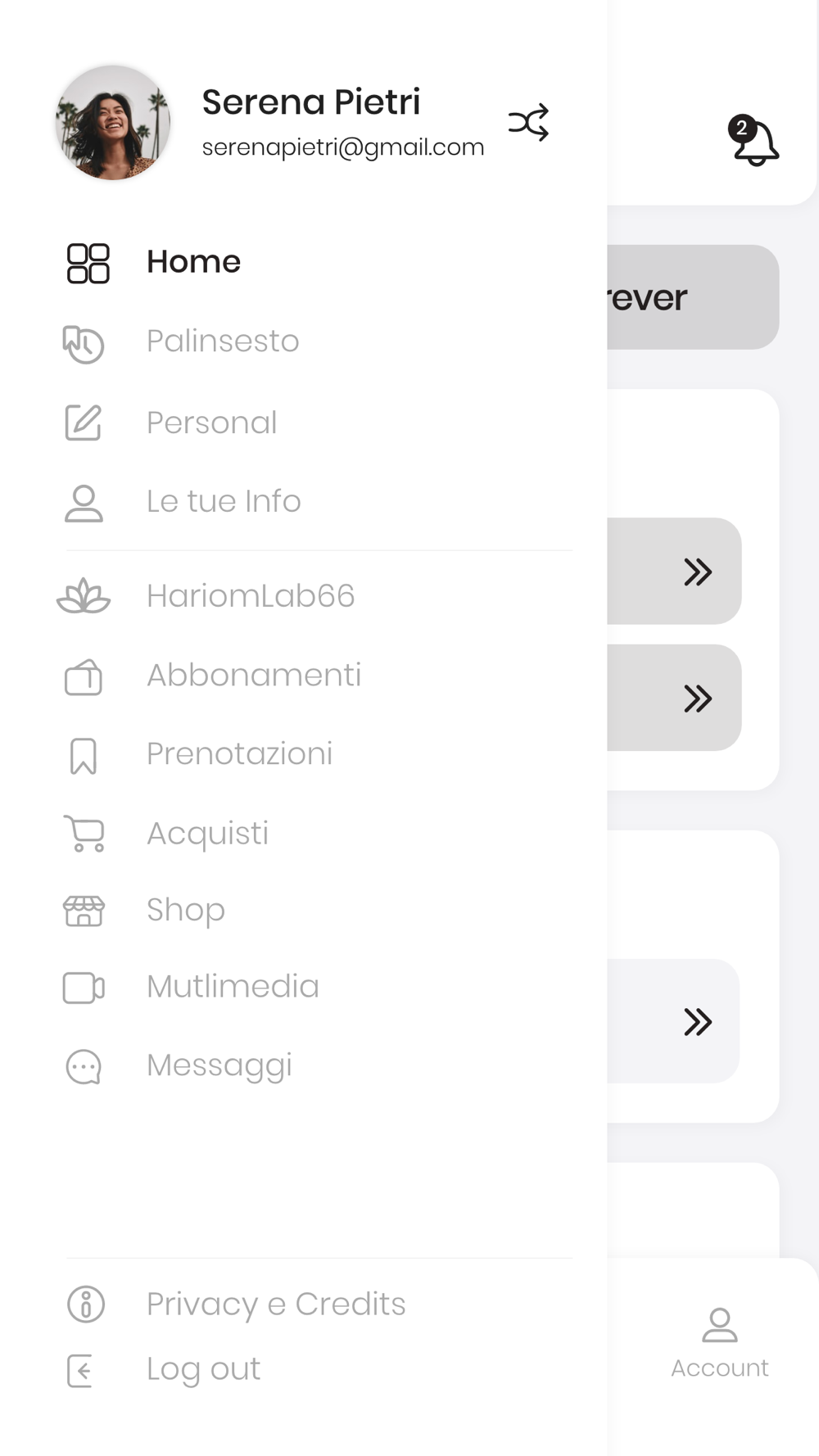The height and width of the screenshot is (1456, 819).
Task: Open HariomLab66
Action: 250,596
